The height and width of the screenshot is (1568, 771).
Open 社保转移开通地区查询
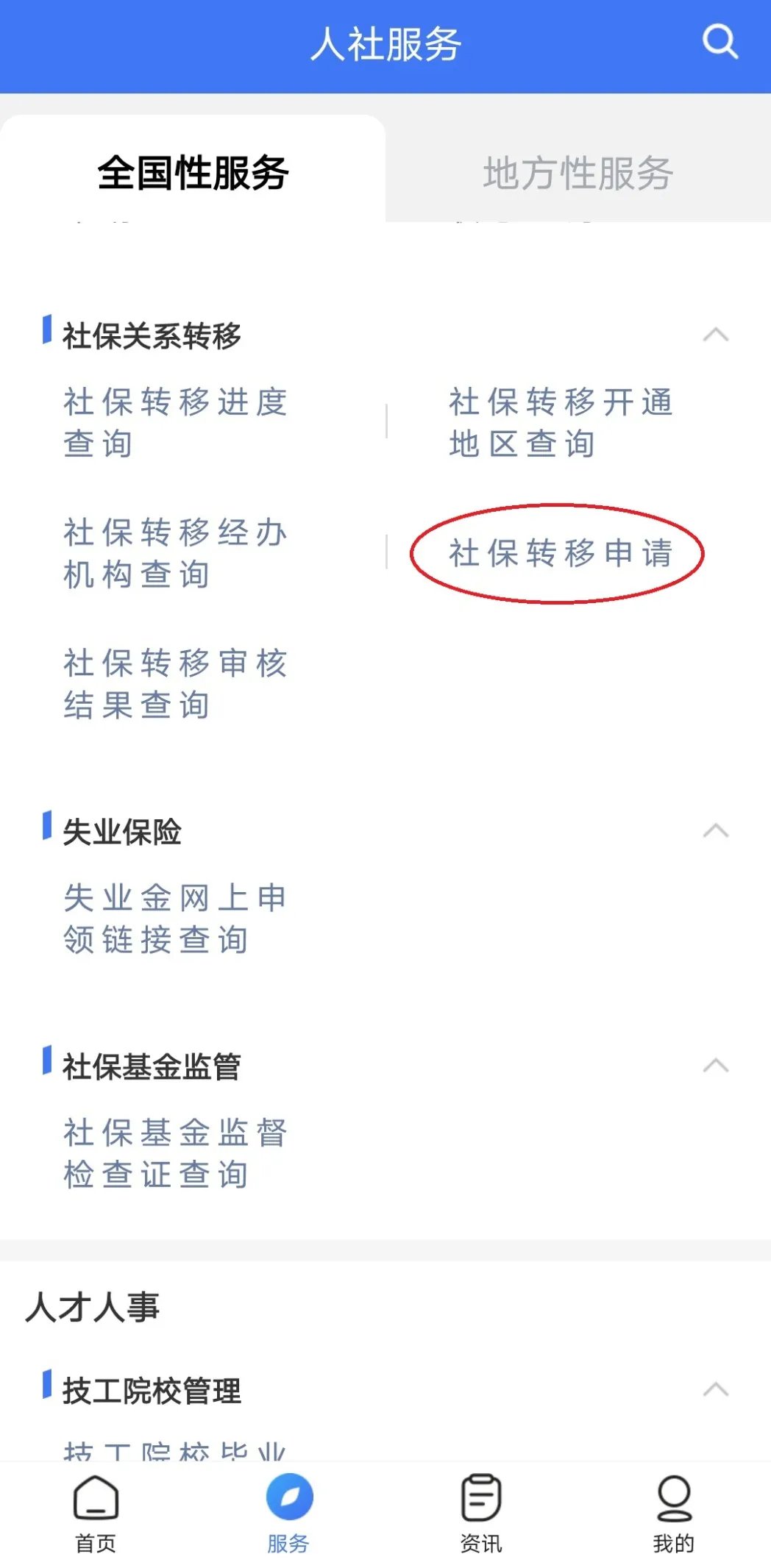561,423
